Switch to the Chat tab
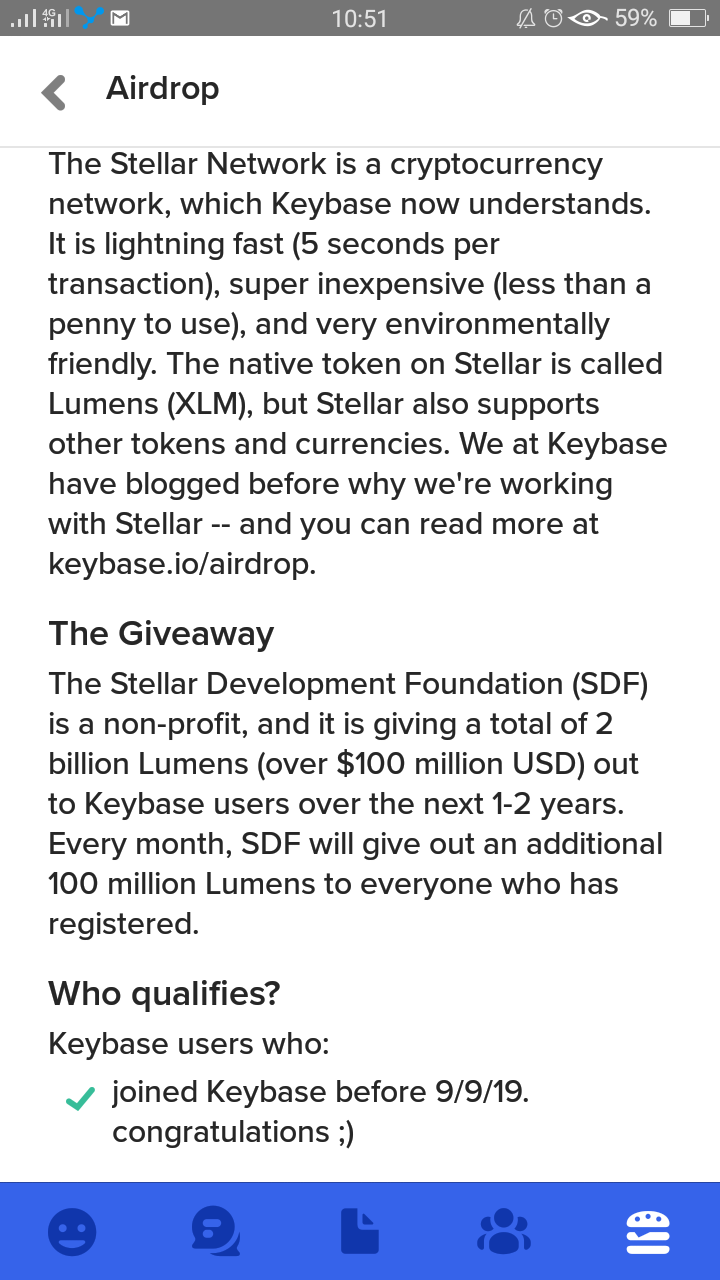The width and height of the screenshot is (720, 1280). pyautogui.click(x=215, y=1231)
